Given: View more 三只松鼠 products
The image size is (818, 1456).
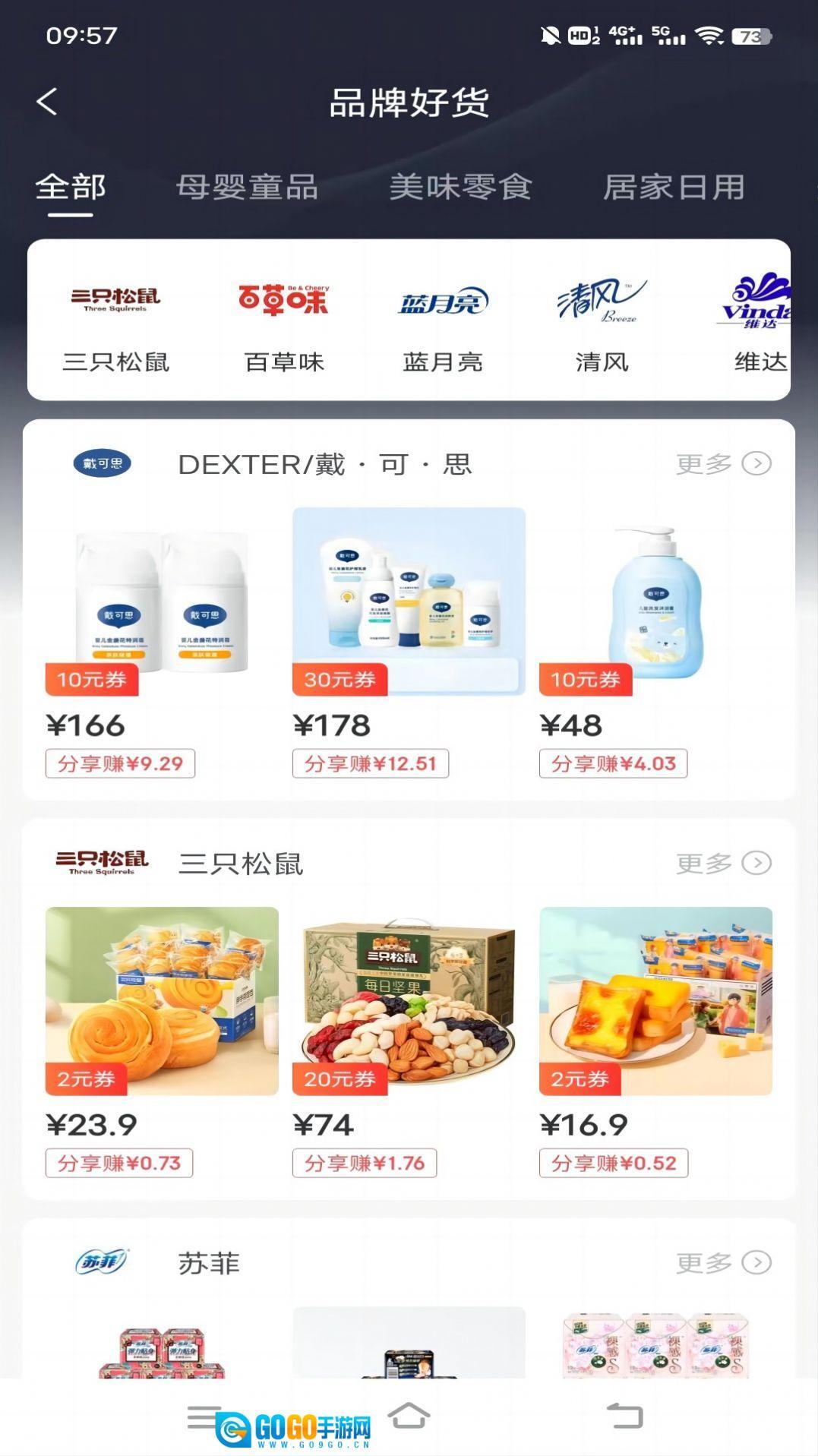Looking at the screenshot, I should pos(723,863).
